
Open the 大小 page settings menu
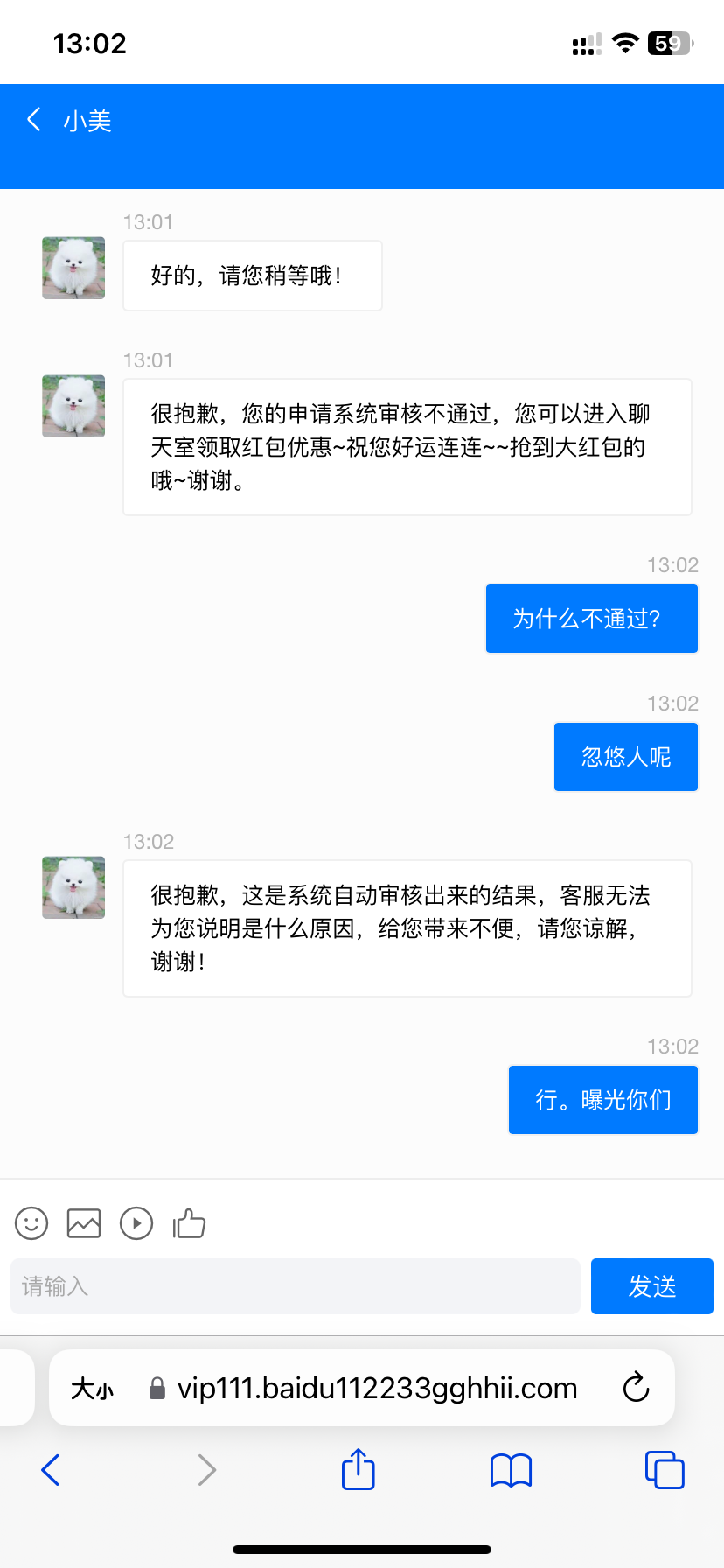(x=93, y=1389)
